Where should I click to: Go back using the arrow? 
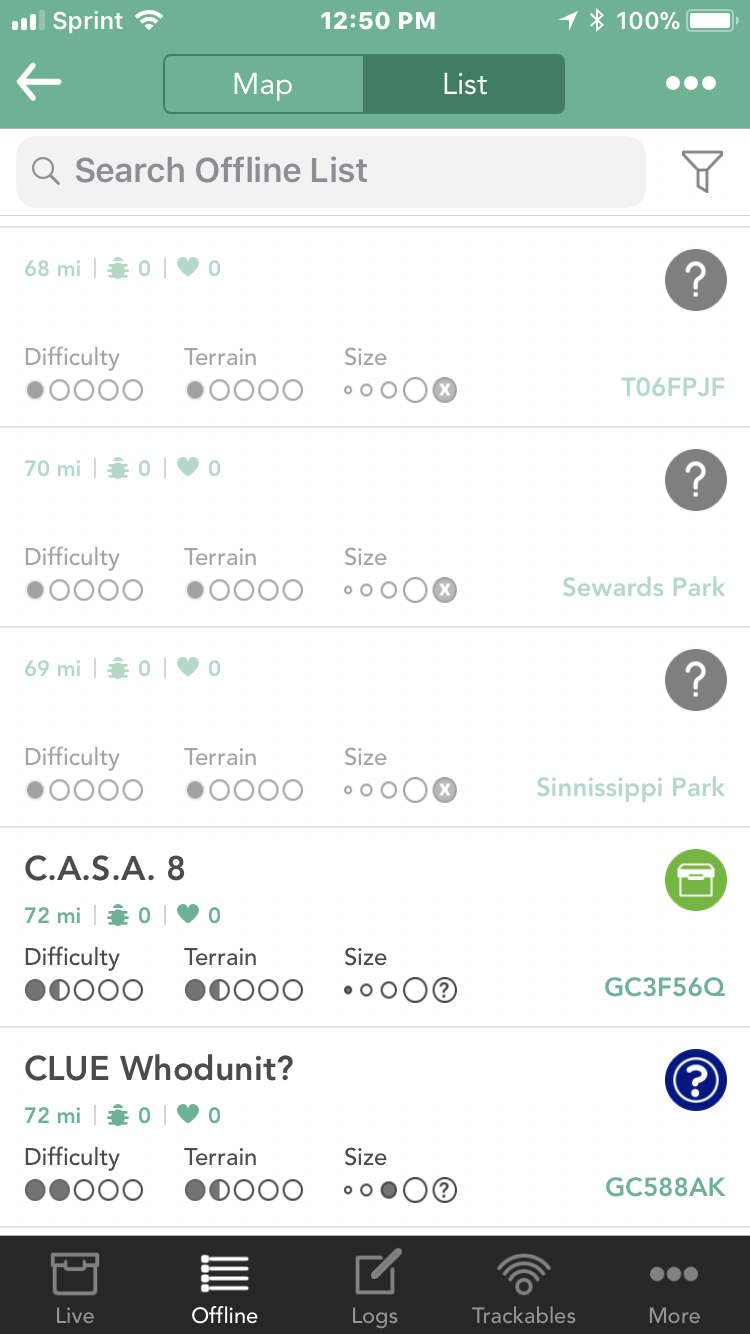coord(40,83)
